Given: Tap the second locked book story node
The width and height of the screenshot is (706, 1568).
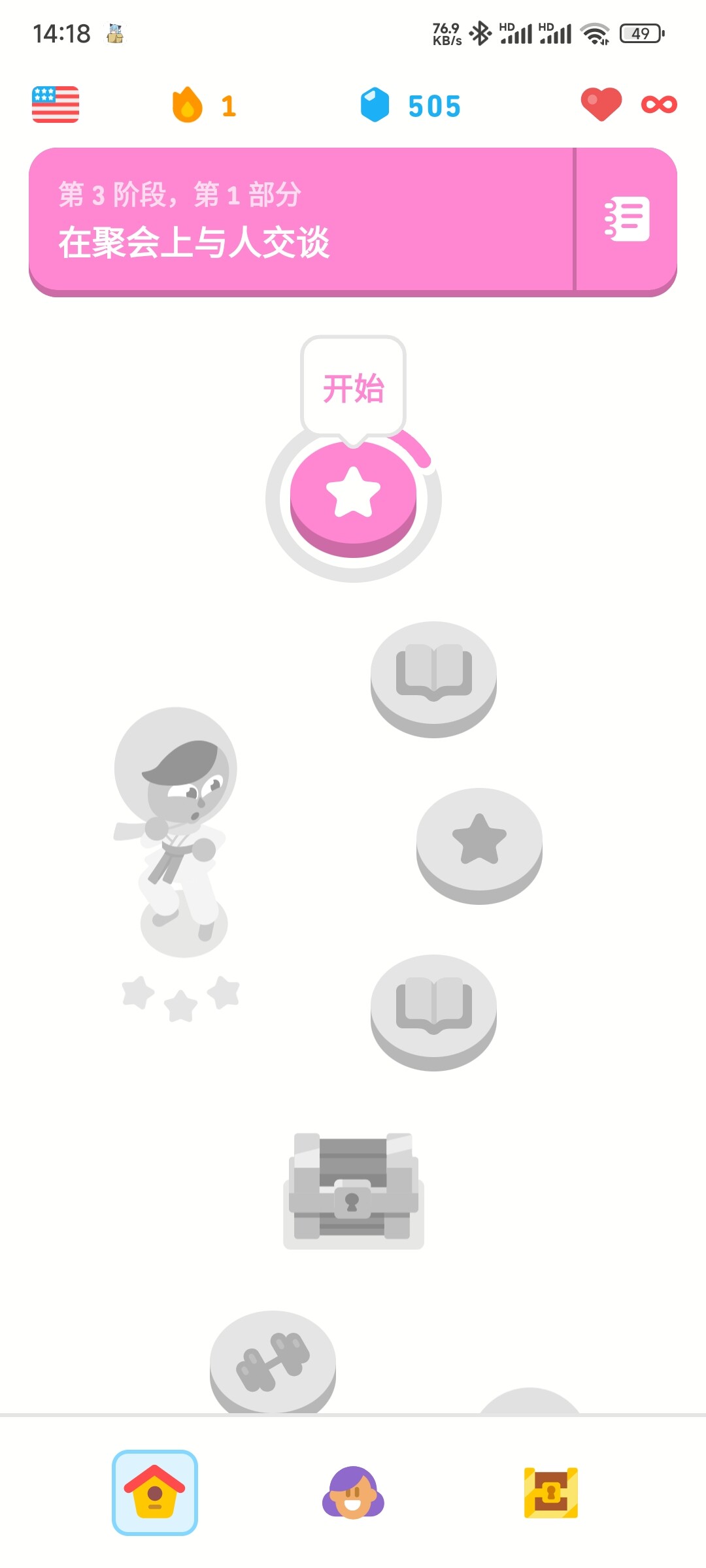Looking at the screenshot, I should 433,1012.
